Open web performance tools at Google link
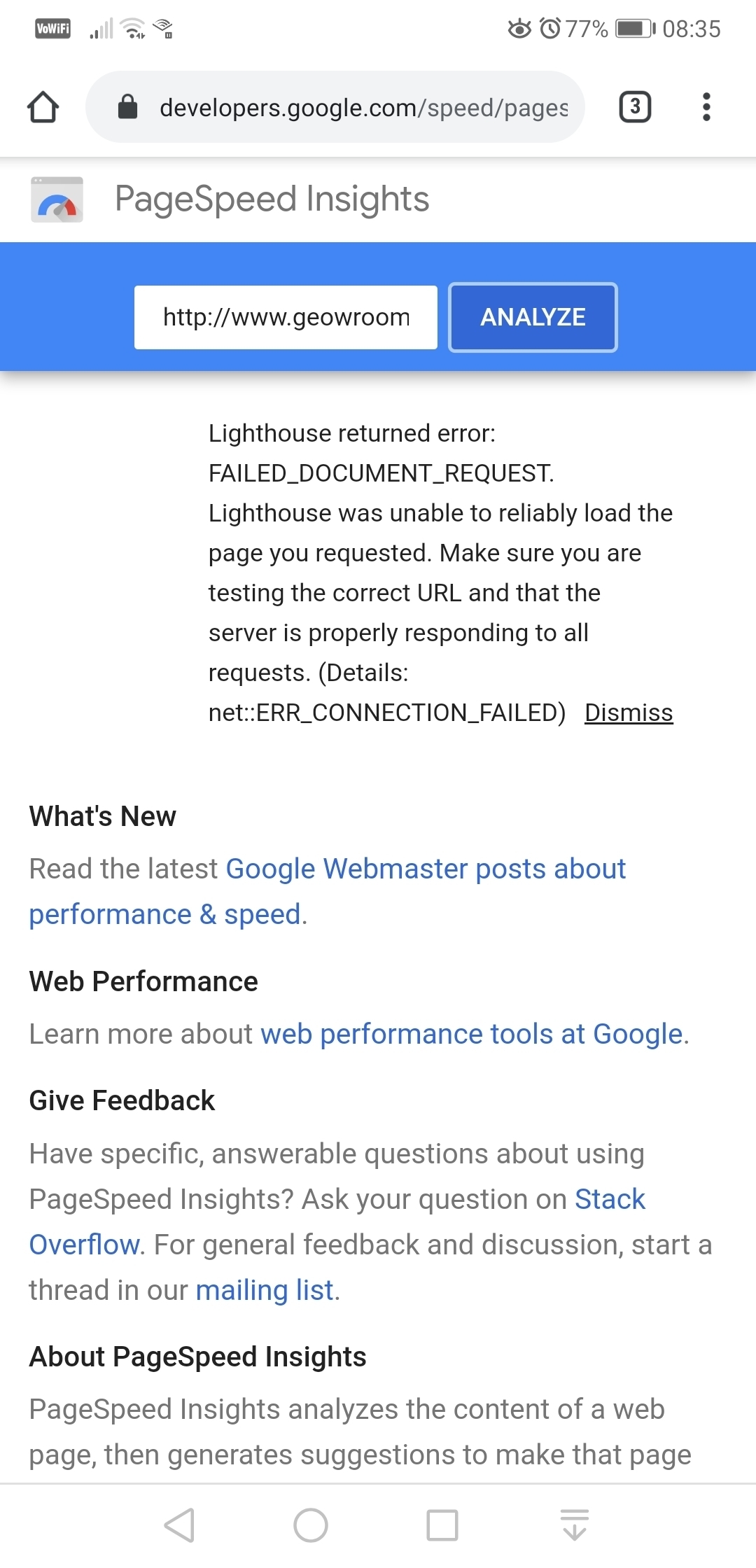The image size is (756, 1568). 471,1034
